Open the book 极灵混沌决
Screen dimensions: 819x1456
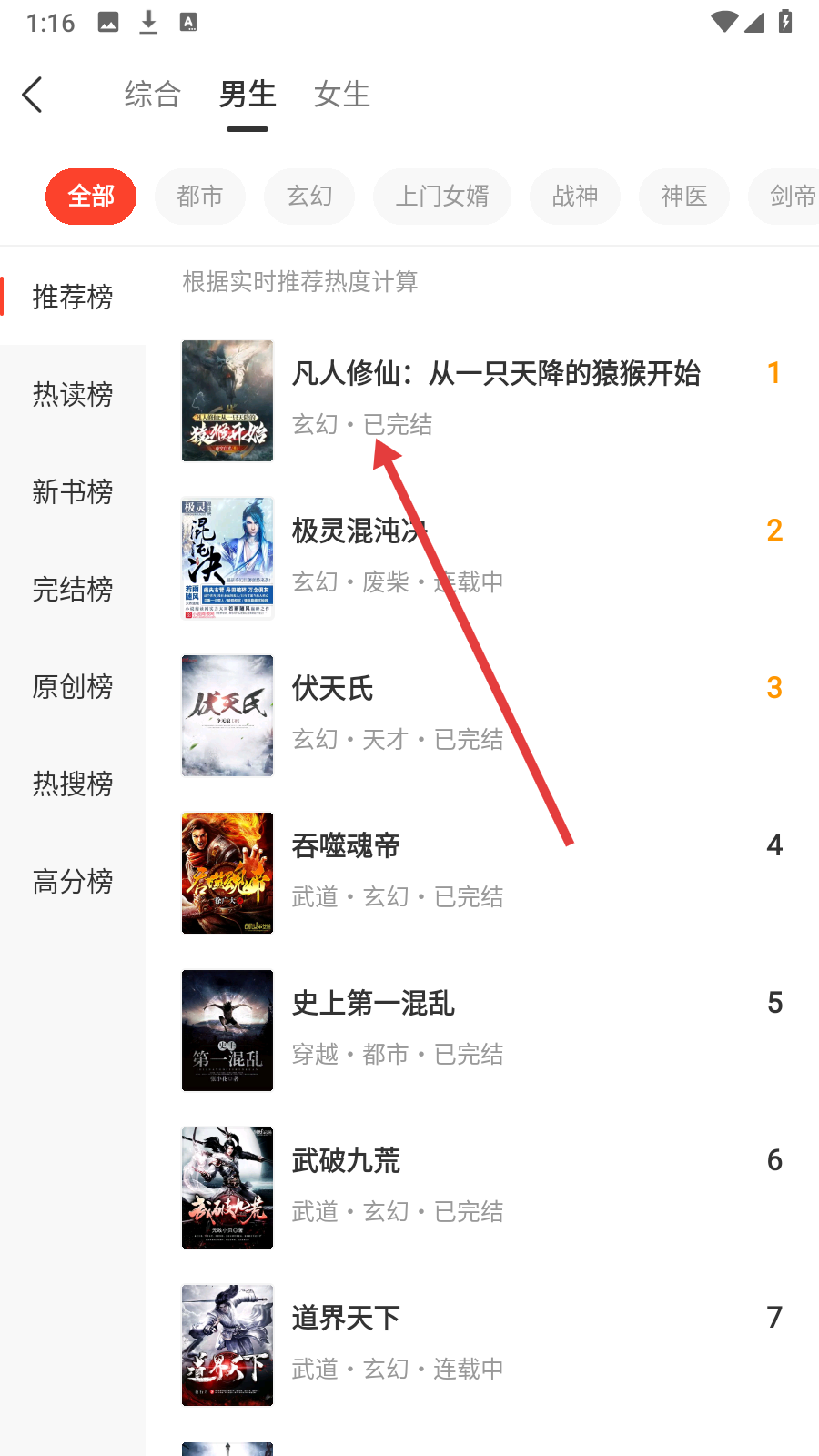pos(482,558)
